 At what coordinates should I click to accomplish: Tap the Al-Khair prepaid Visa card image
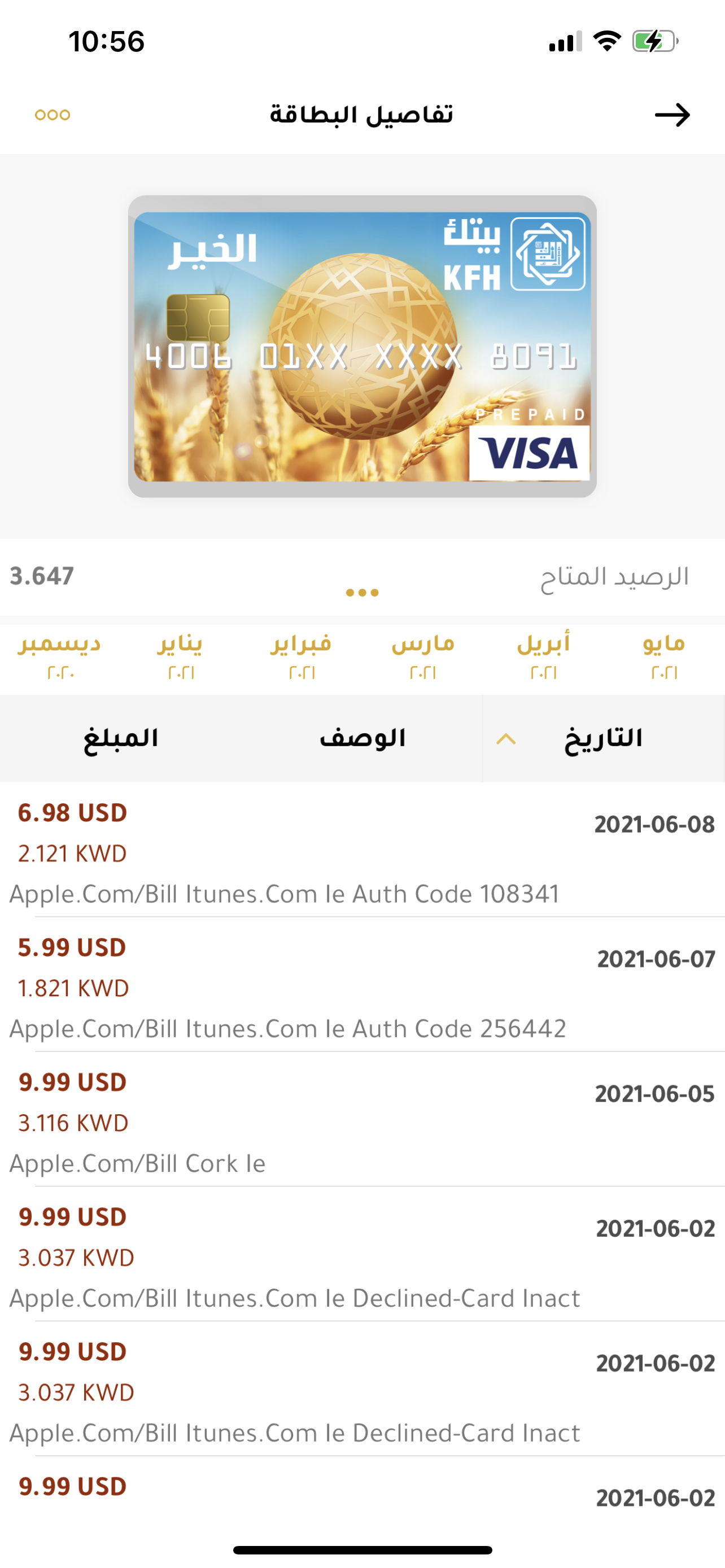coord(362,347)
